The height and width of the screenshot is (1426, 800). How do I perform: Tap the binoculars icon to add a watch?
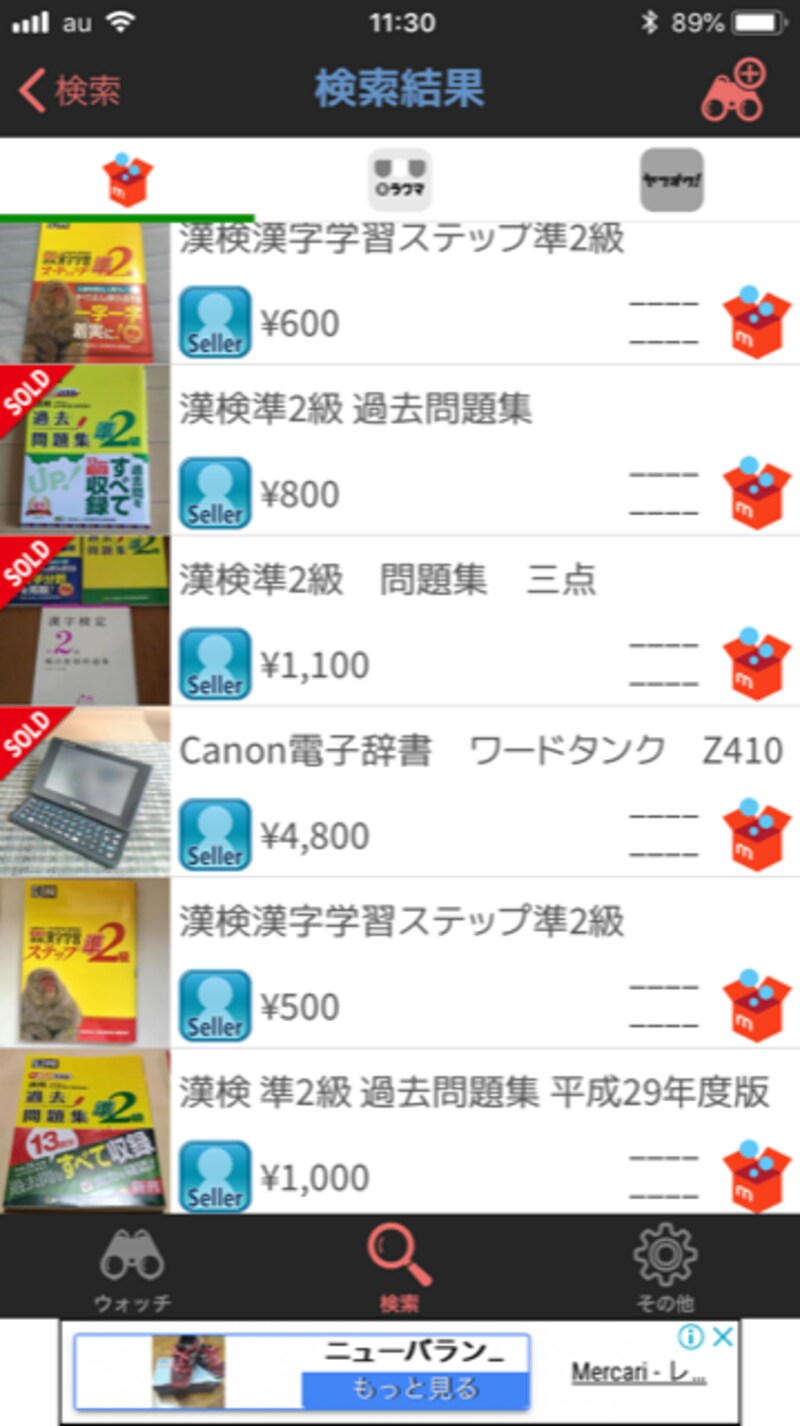[x=735, y=90]
